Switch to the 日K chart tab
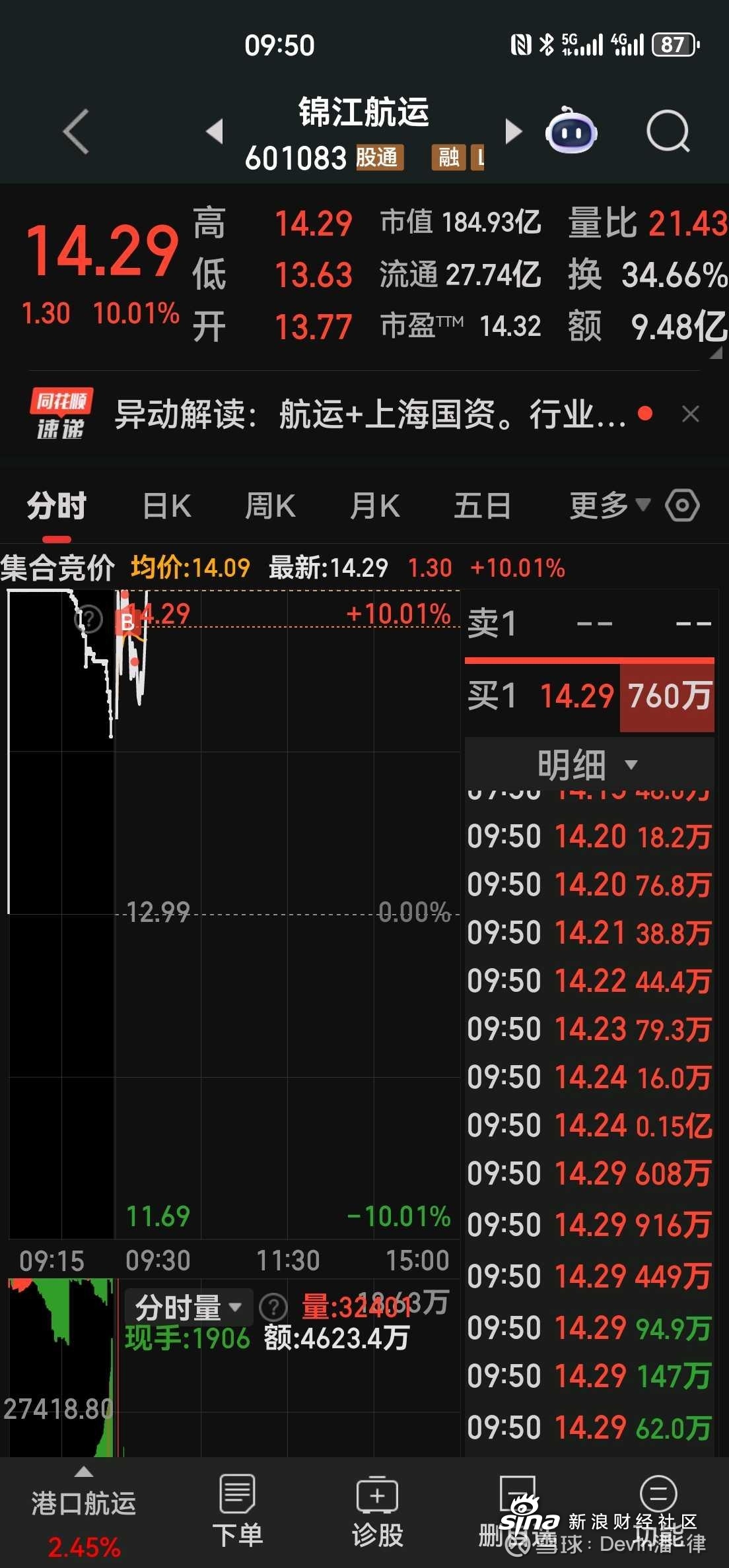 tap(167, 506)
